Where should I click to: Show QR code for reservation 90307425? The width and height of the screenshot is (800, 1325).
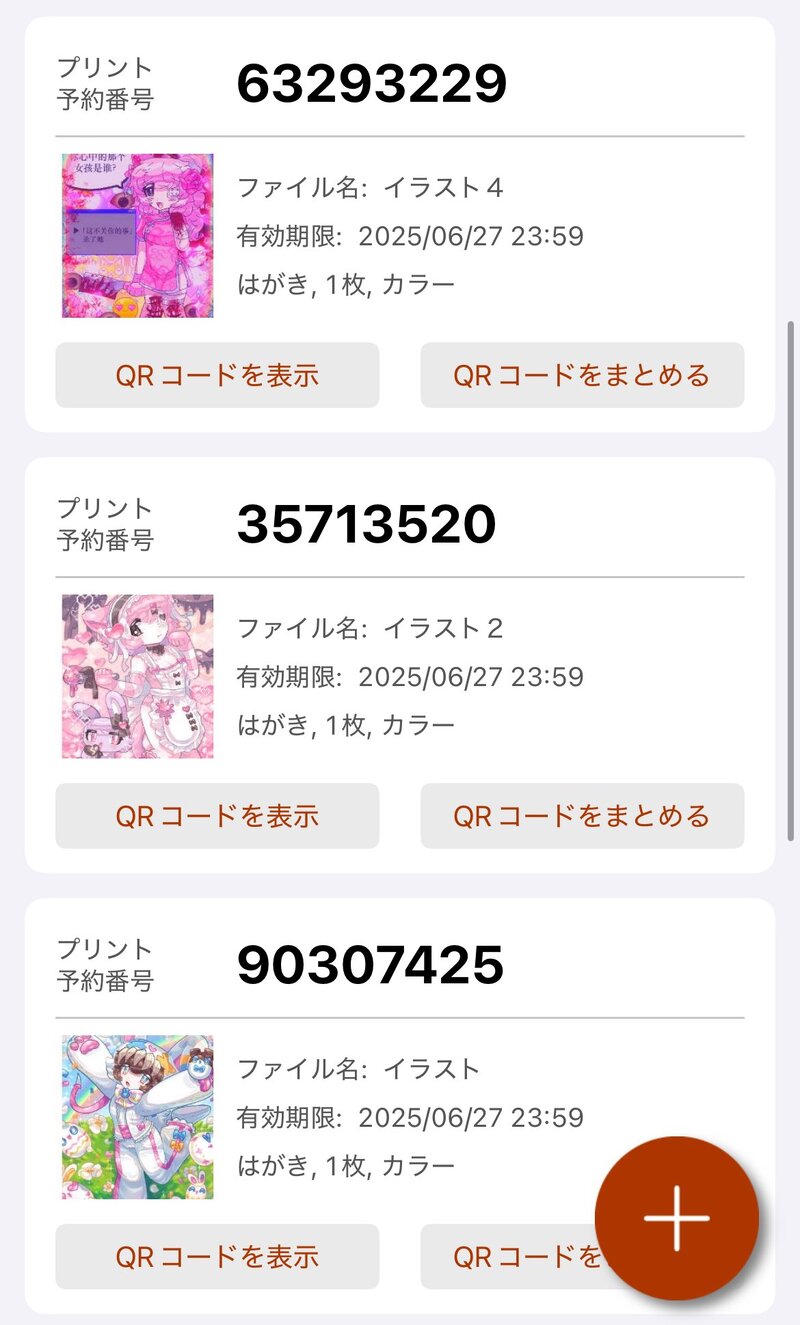[217, 1256]
